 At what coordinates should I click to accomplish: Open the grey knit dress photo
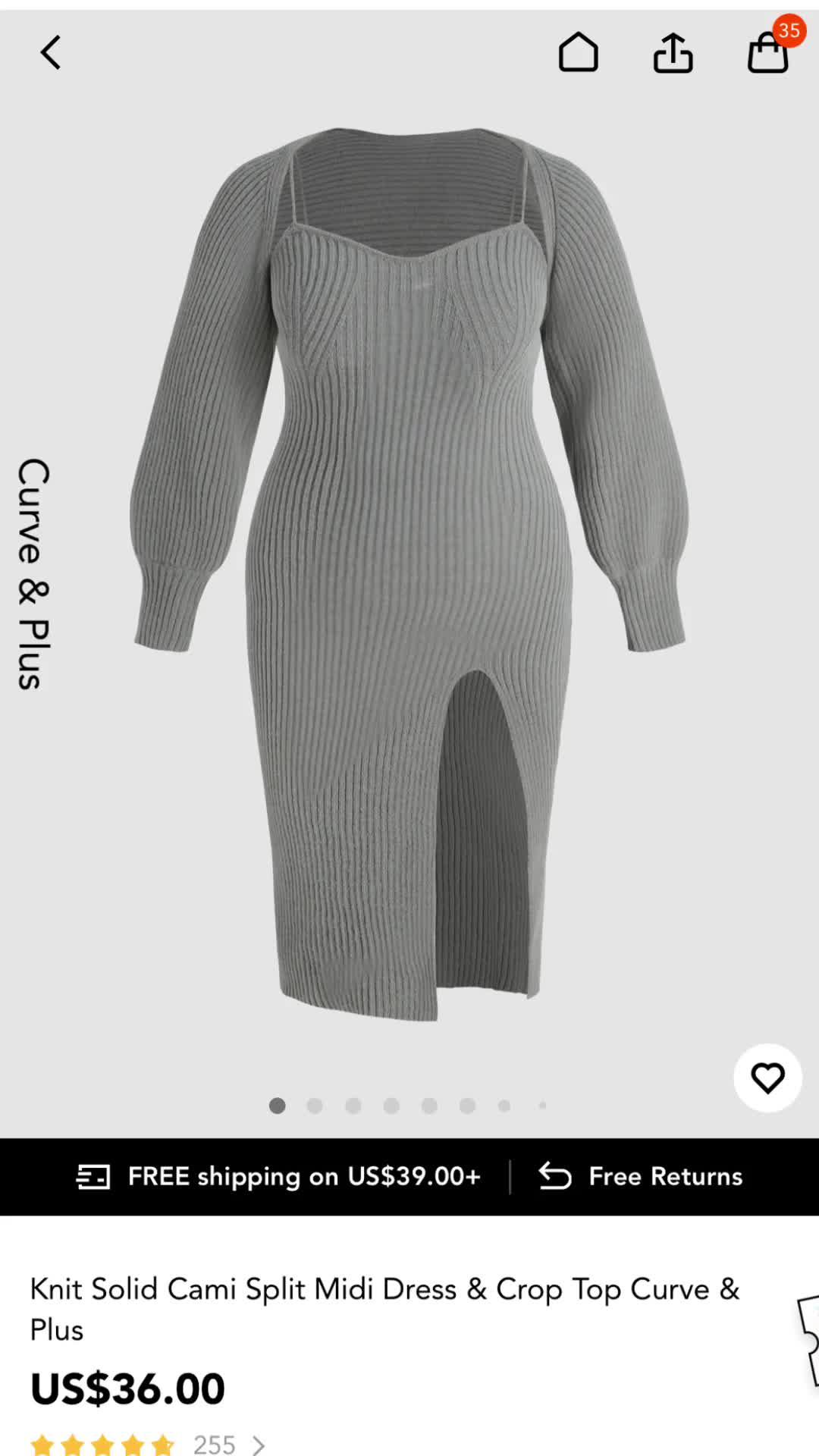[x=409, y=576]
